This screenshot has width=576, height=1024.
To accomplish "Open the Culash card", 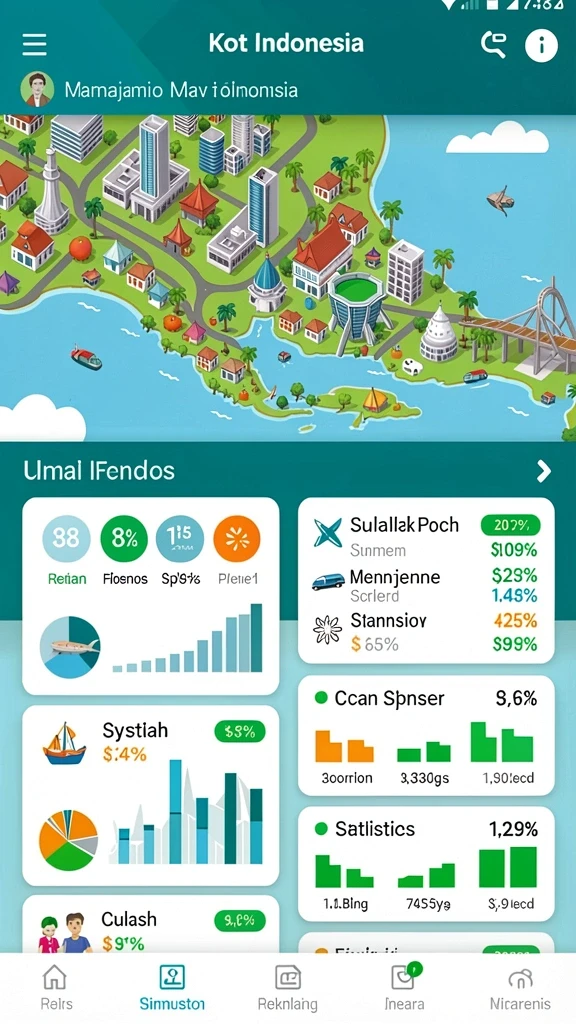I will pyautogui.click(x=151, y=924).
